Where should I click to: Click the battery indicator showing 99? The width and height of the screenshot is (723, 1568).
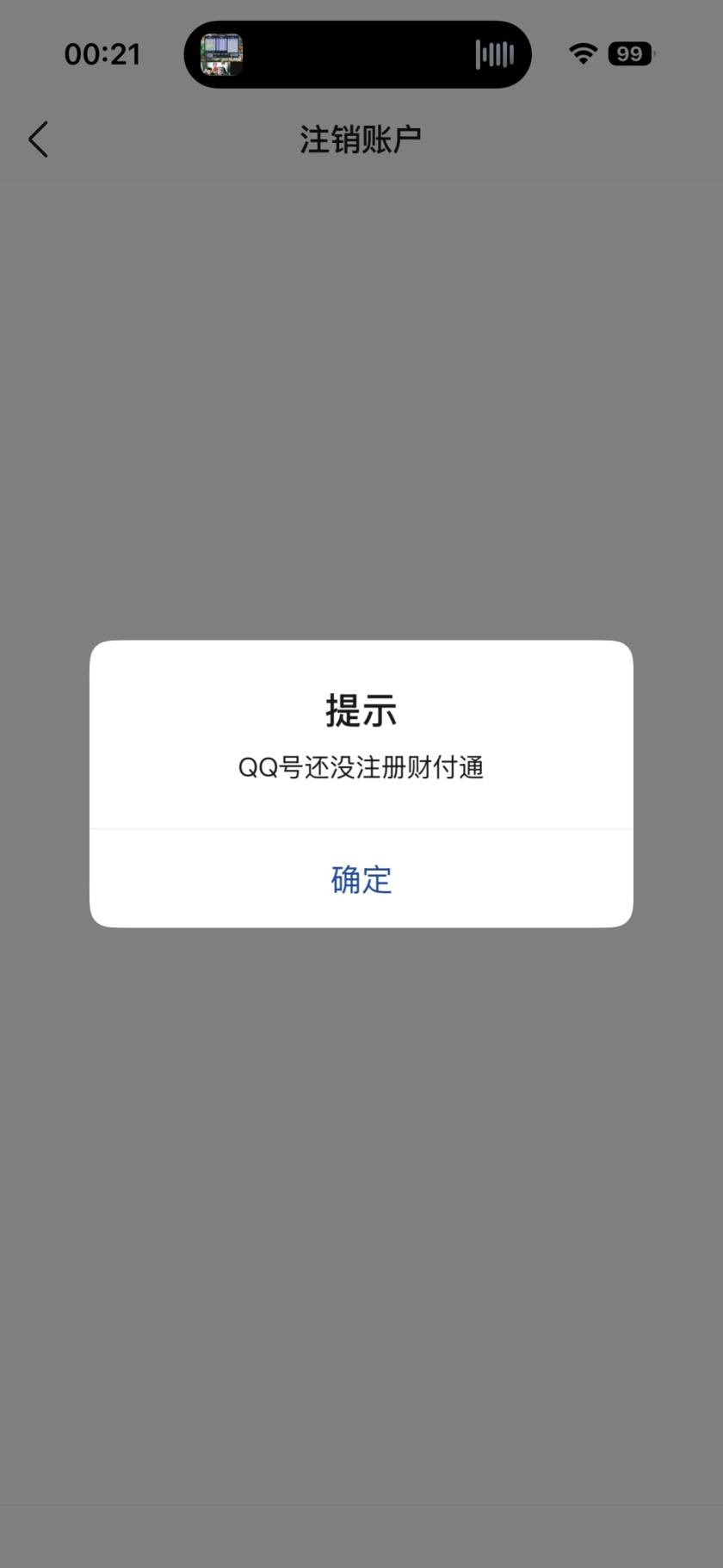pyautogui.click(x=629, y=53)
